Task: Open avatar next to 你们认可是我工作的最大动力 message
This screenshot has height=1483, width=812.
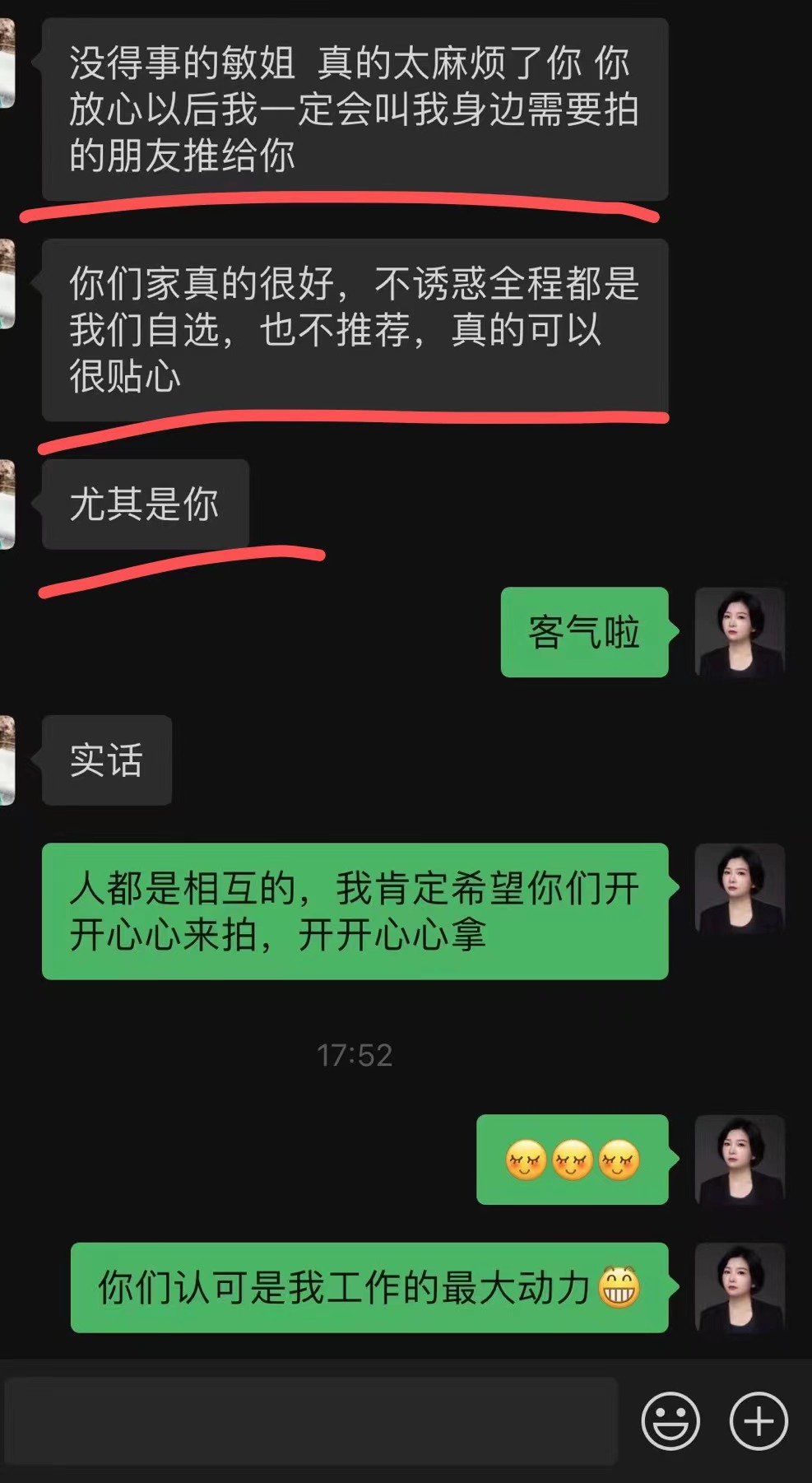Action: [x=740, y=1287]
